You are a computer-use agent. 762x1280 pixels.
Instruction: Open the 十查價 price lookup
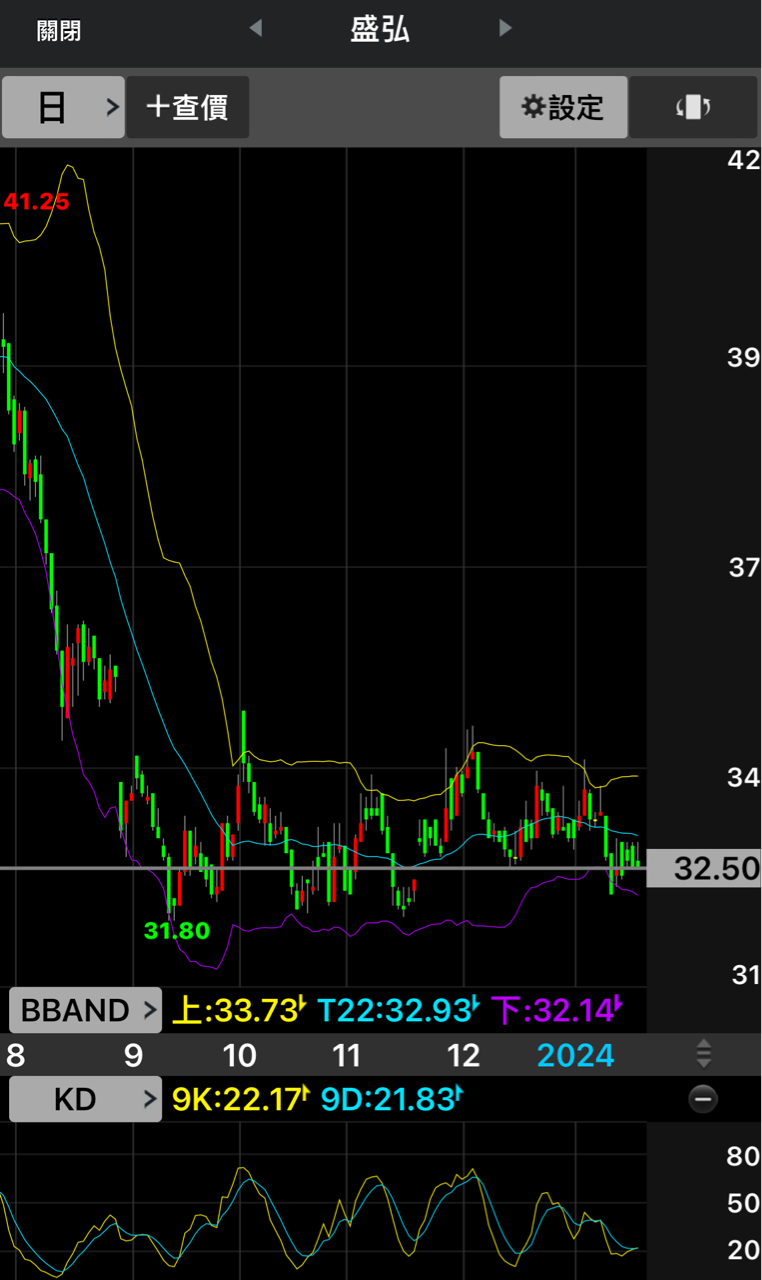pos(187,107)
